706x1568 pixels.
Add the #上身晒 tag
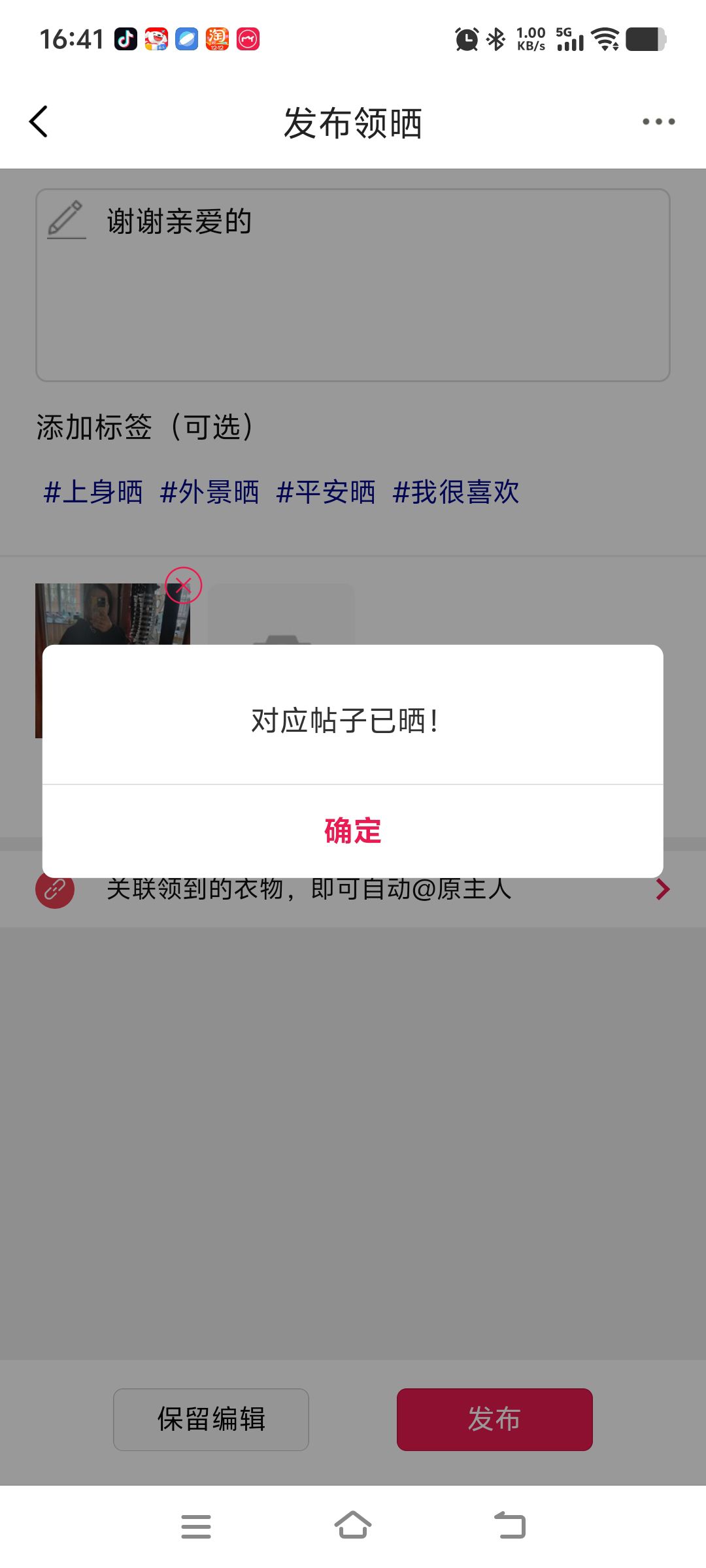(x=93, y=492)
